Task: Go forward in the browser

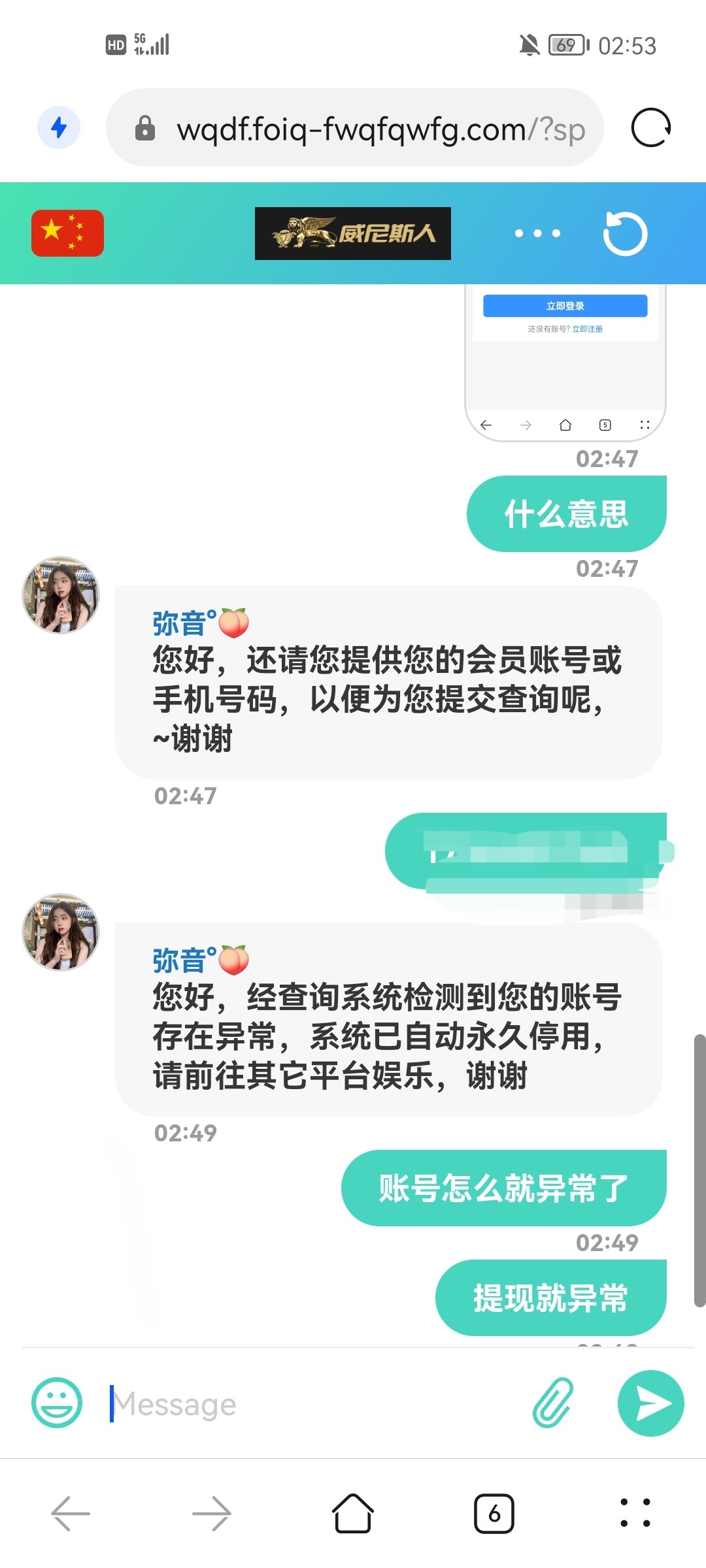Action: coord(212,1513)
